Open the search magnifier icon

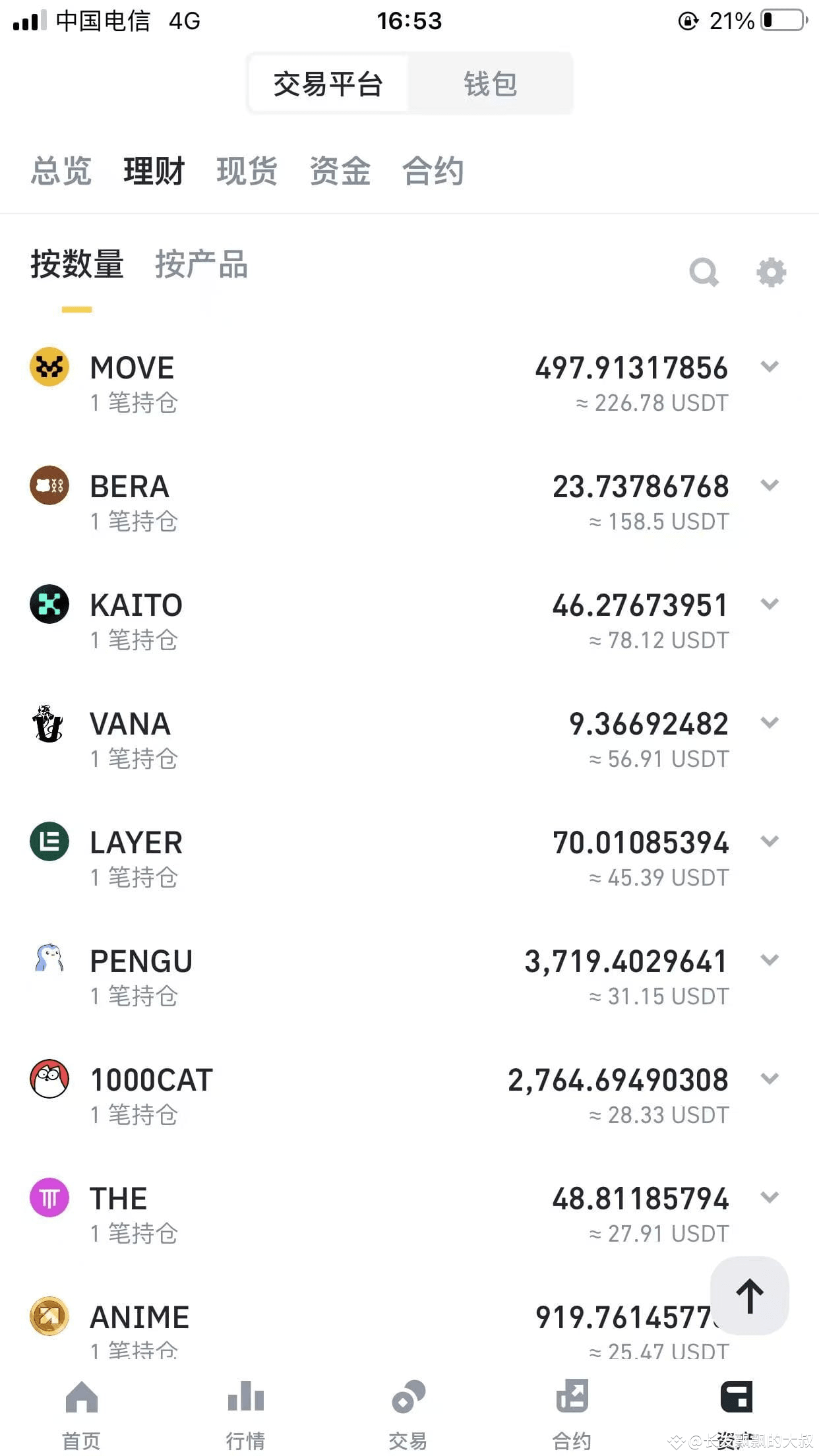pyautogui.click(x=704, y=272)
